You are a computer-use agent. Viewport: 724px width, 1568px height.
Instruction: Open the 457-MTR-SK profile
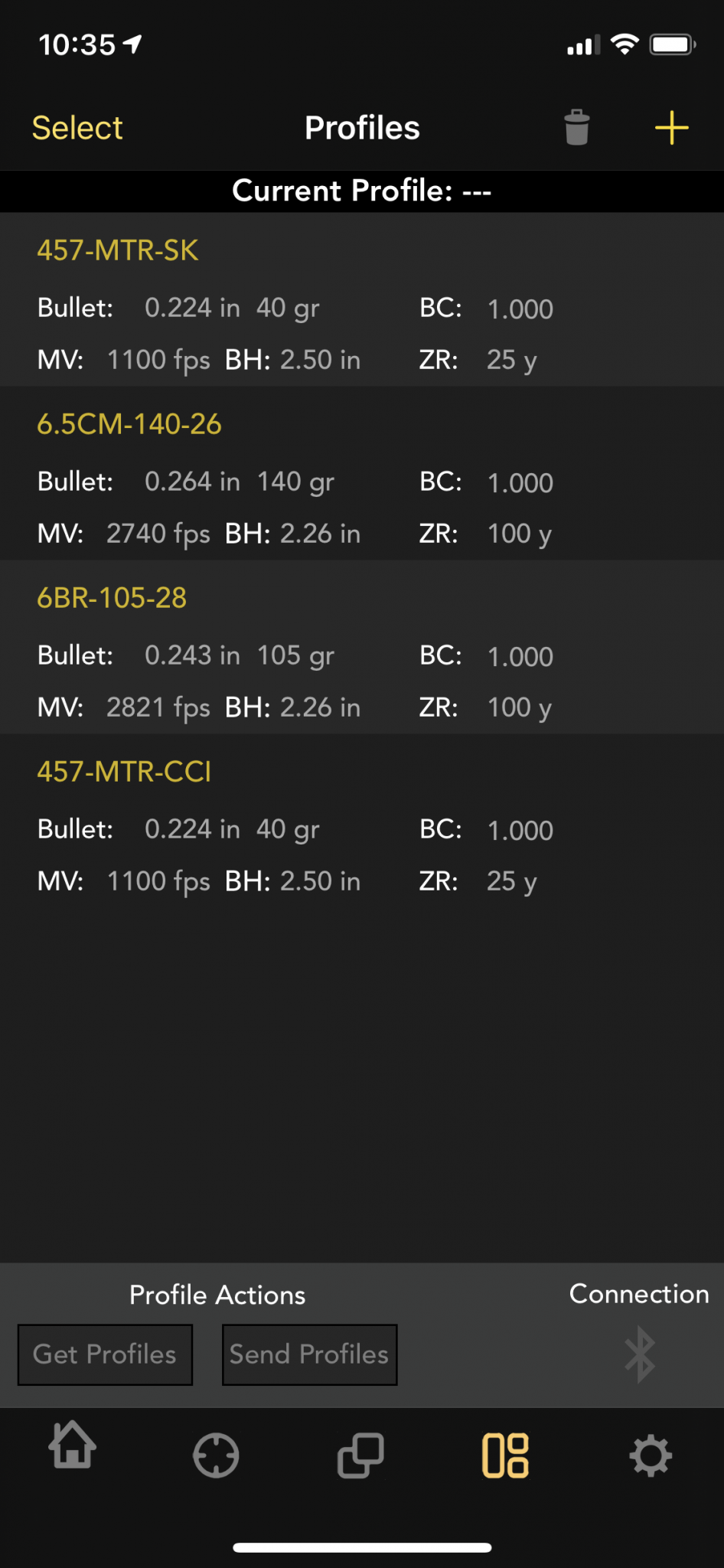tap(362, 302)
